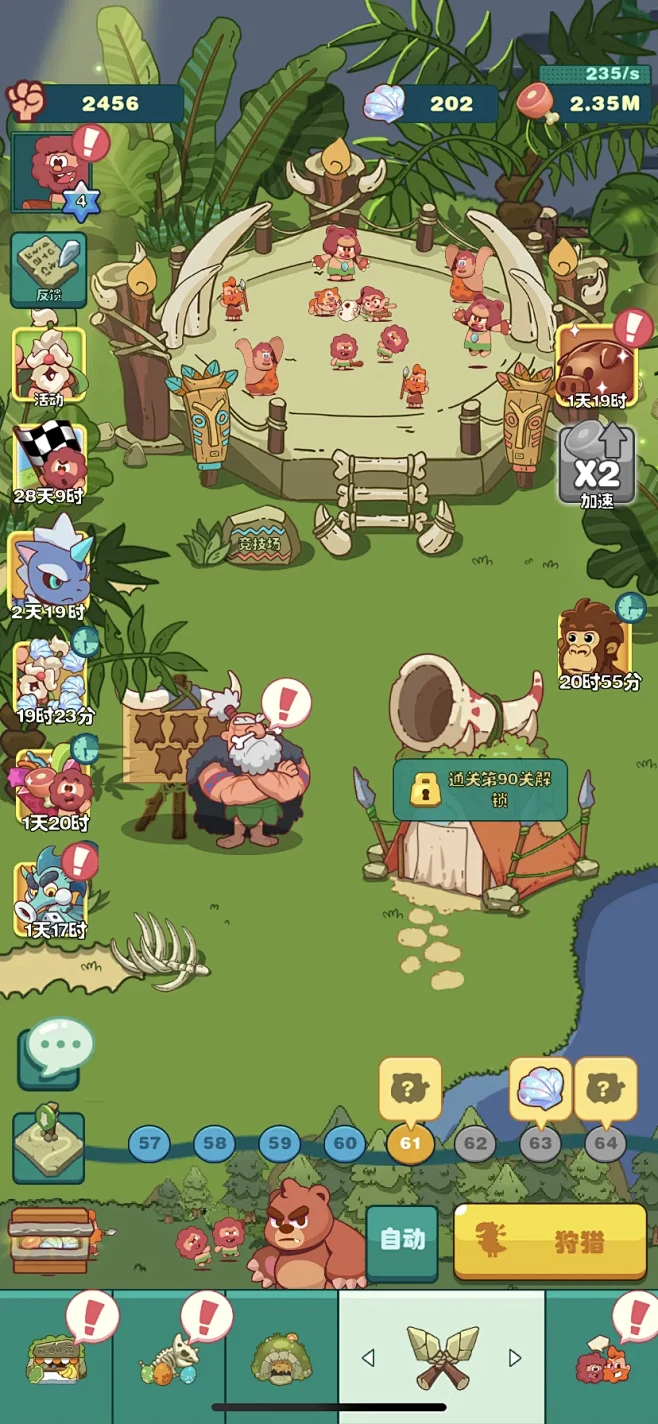Toggle the 自动 auto button
The height and width of the screenshot is (1424, 658).
[402, 1241]
